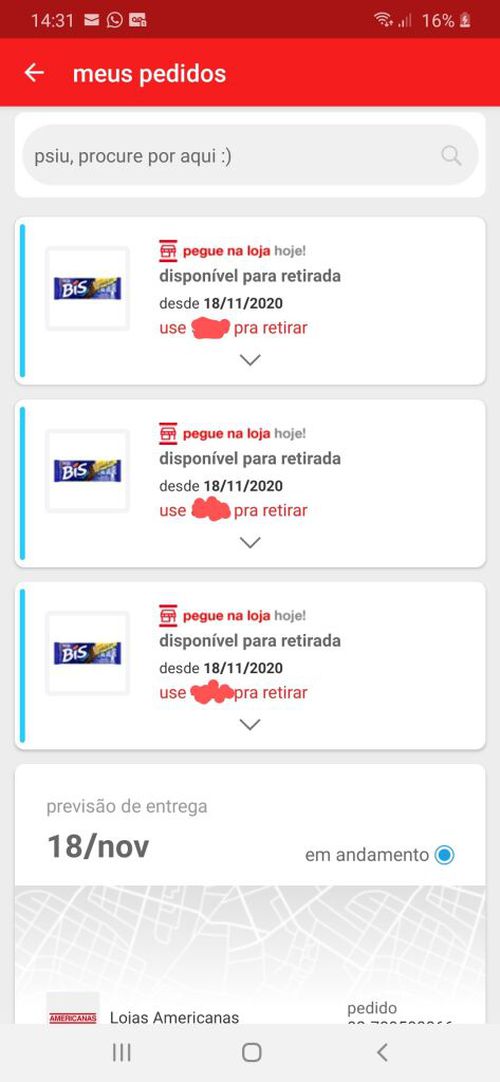Go back from meus pedidos
The width and height of the screenshot is (500, 1082).
34,73
